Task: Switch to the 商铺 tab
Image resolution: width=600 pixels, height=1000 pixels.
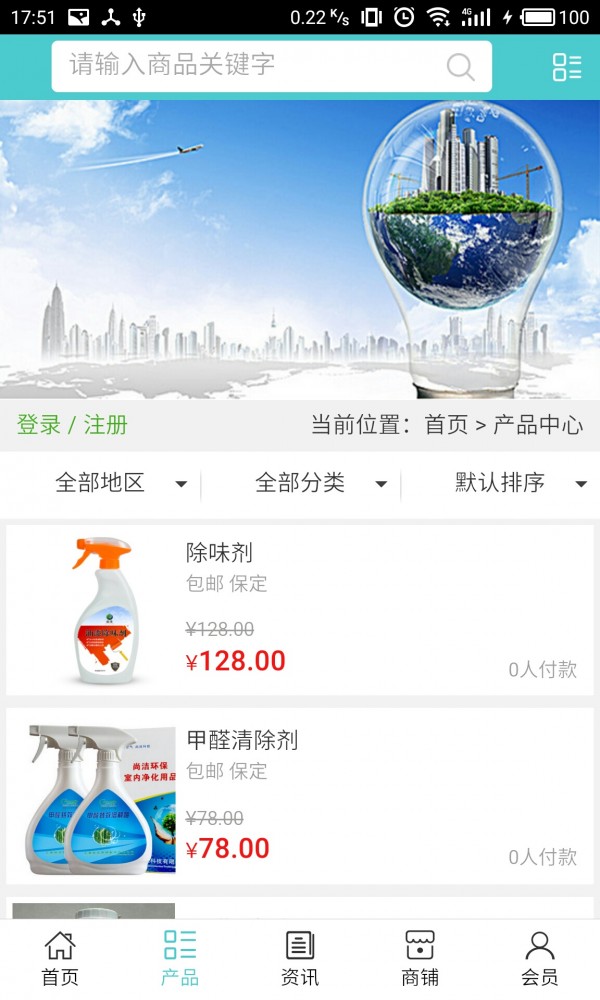Action: [420, 958]
